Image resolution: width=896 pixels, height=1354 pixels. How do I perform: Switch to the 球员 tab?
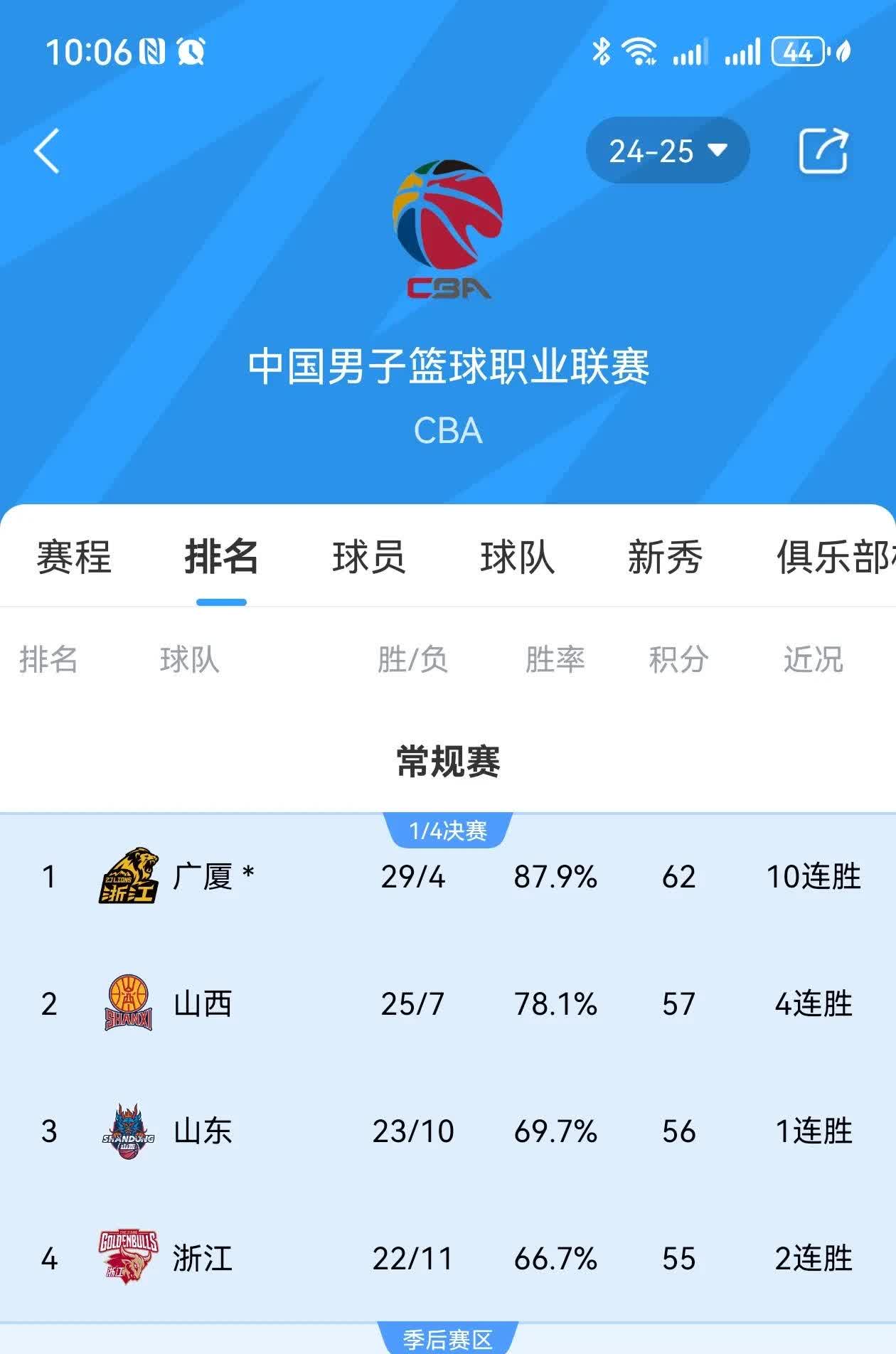[370, 559]
